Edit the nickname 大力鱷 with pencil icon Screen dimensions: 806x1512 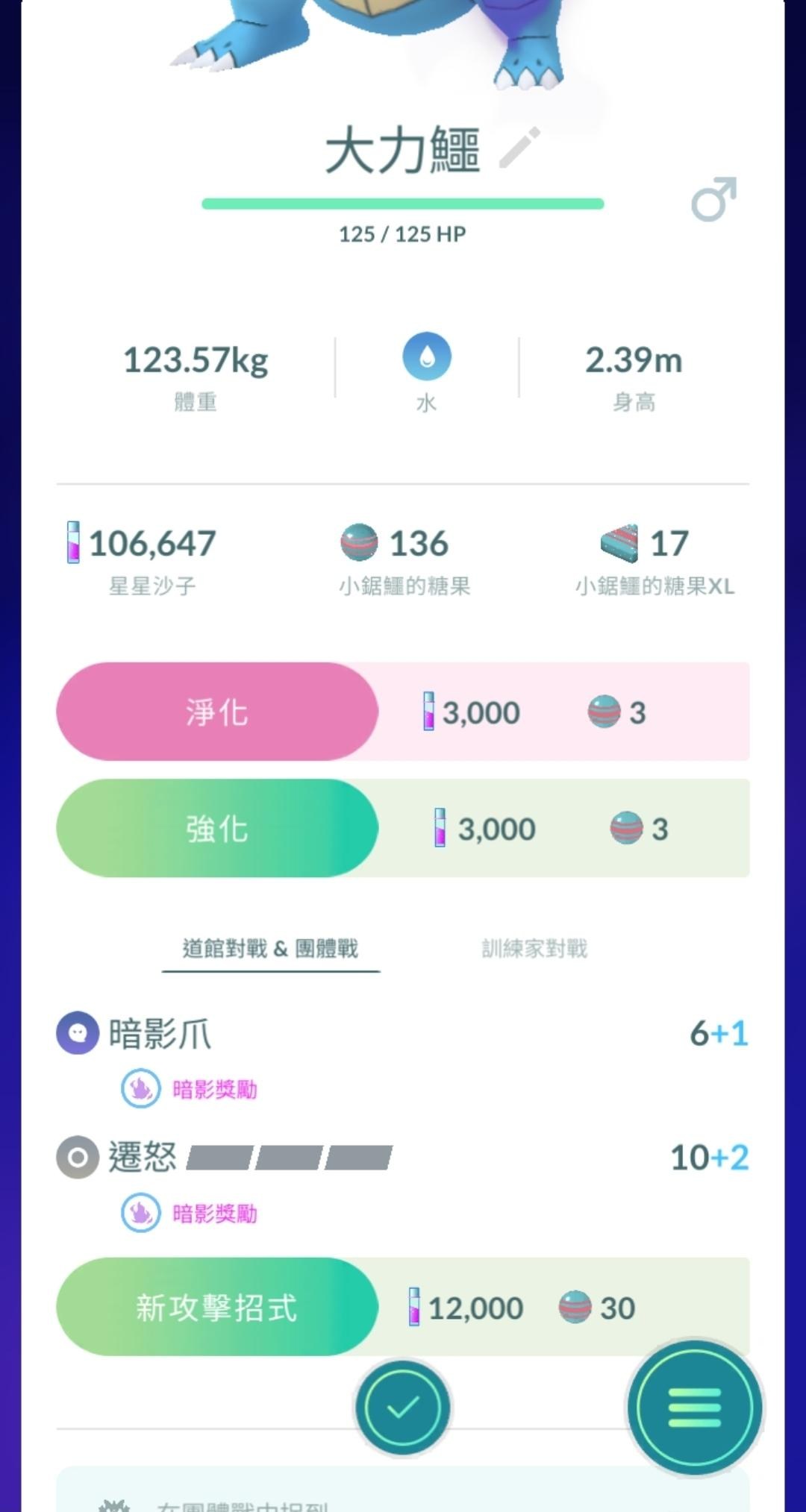(519, 148)
